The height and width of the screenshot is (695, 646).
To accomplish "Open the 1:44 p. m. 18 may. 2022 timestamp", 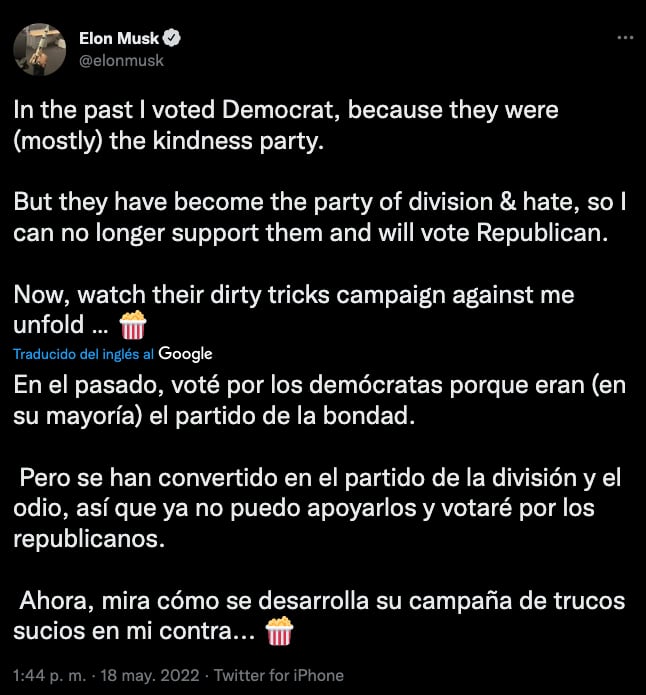I will (106, 675).
